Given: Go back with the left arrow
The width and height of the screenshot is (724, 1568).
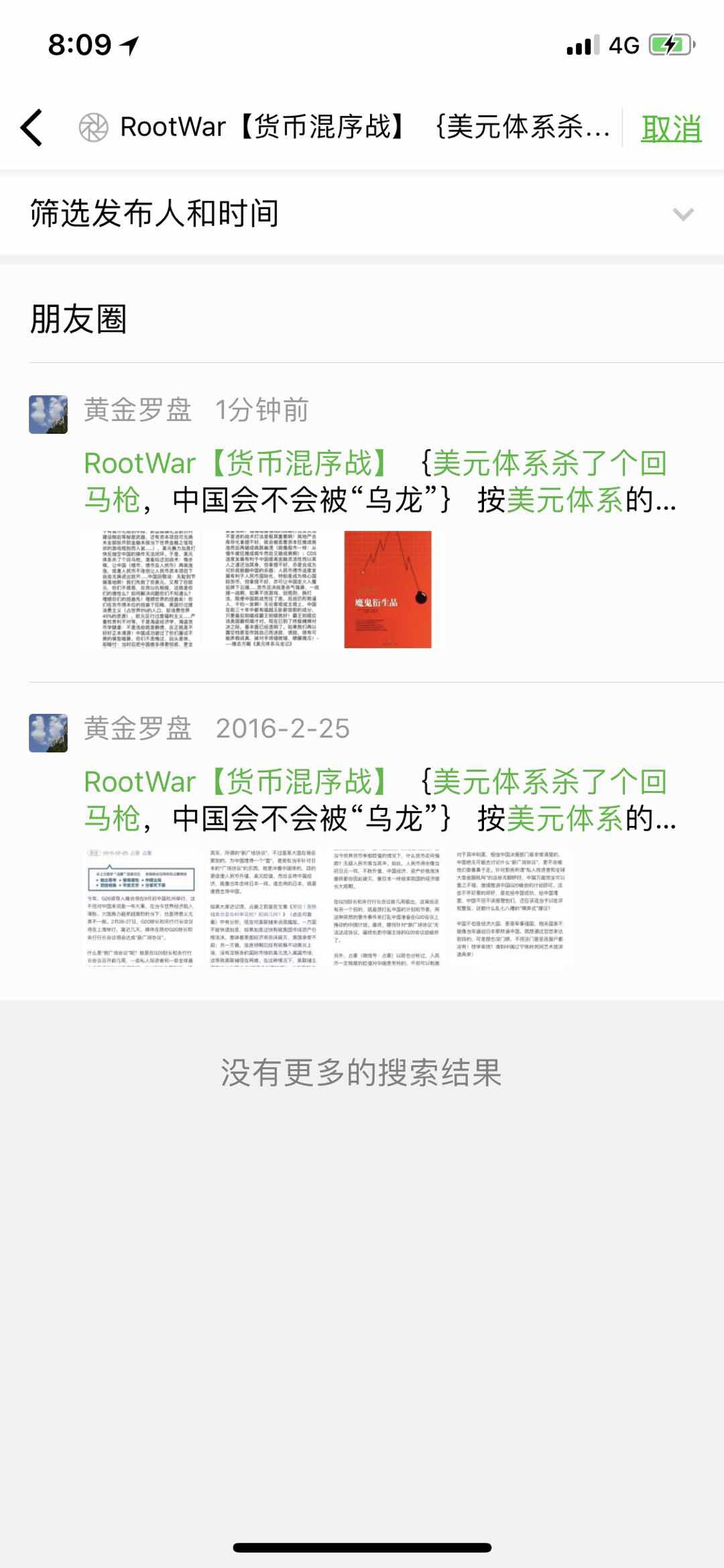Looking at the screenshot, I should (32, 127).
